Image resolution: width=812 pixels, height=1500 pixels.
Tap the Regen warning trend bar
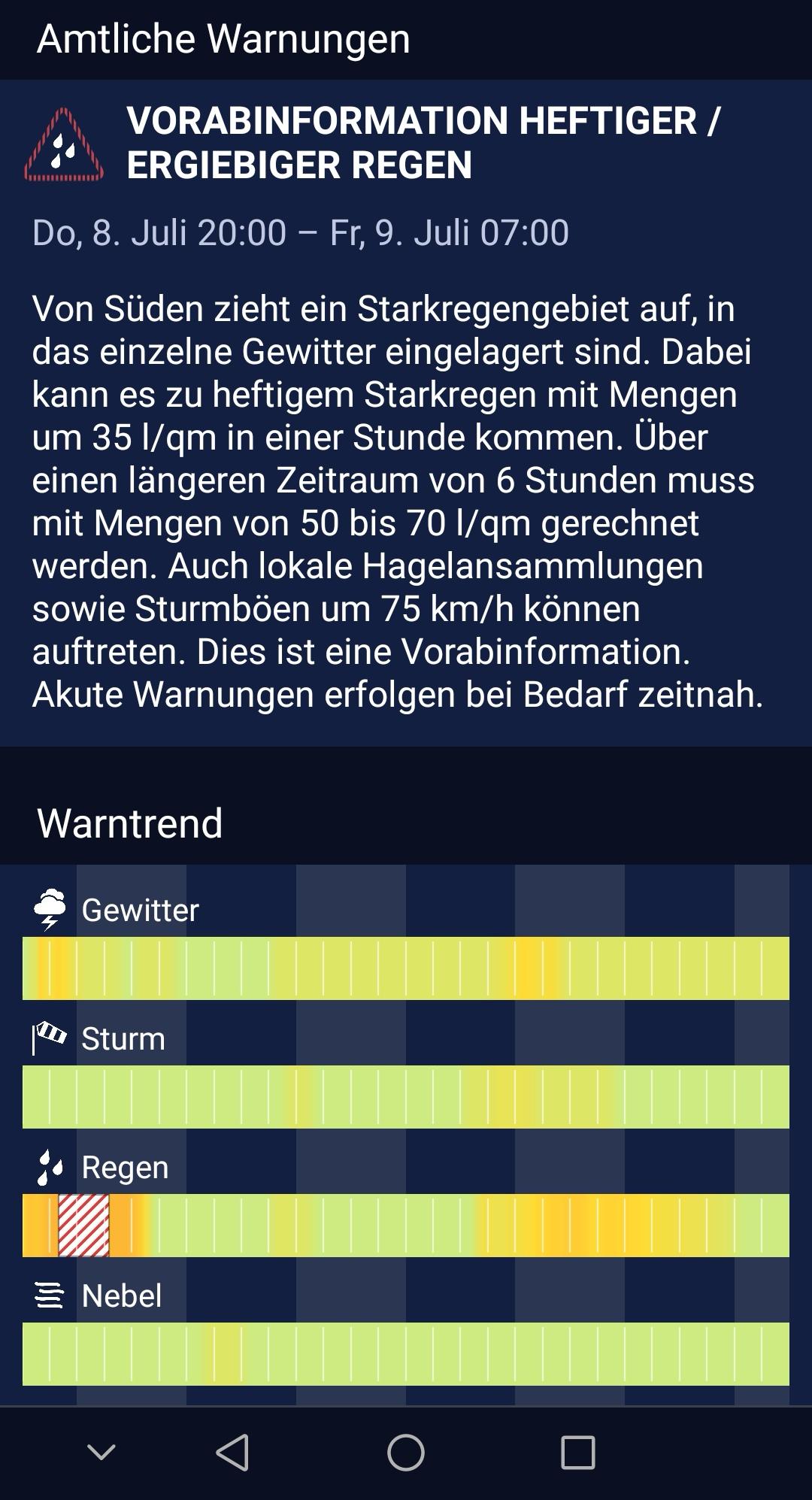[x=406, y=1226]
